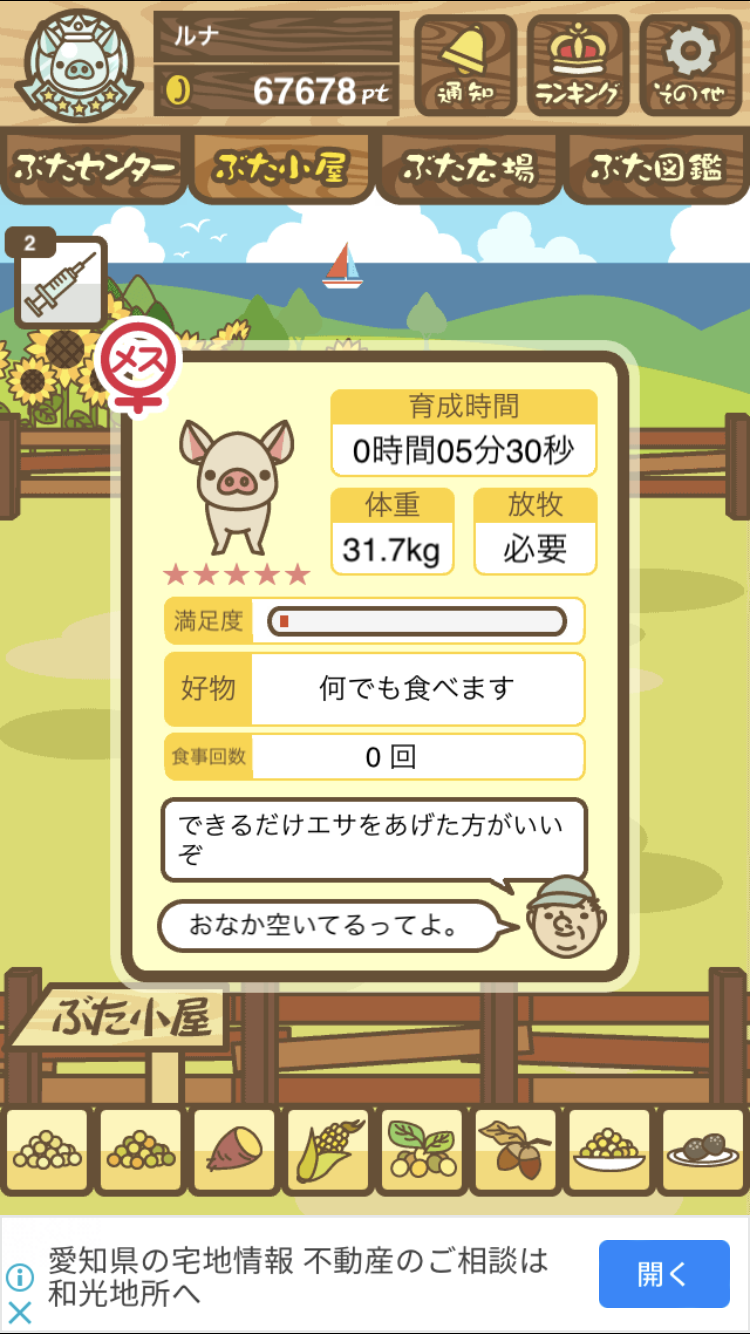Screen dimensions: 750x1334
Task: Feed the pig the sweet potato
Action: 234,1151
